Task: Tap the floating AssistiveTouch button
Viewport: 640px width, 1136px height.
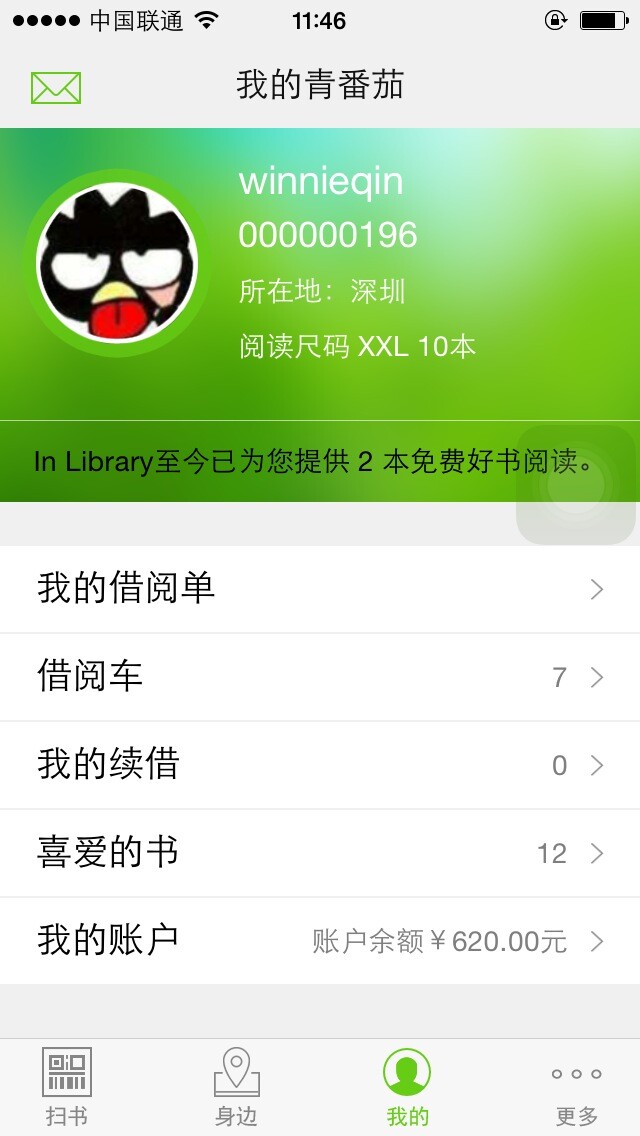Action: 577,486
